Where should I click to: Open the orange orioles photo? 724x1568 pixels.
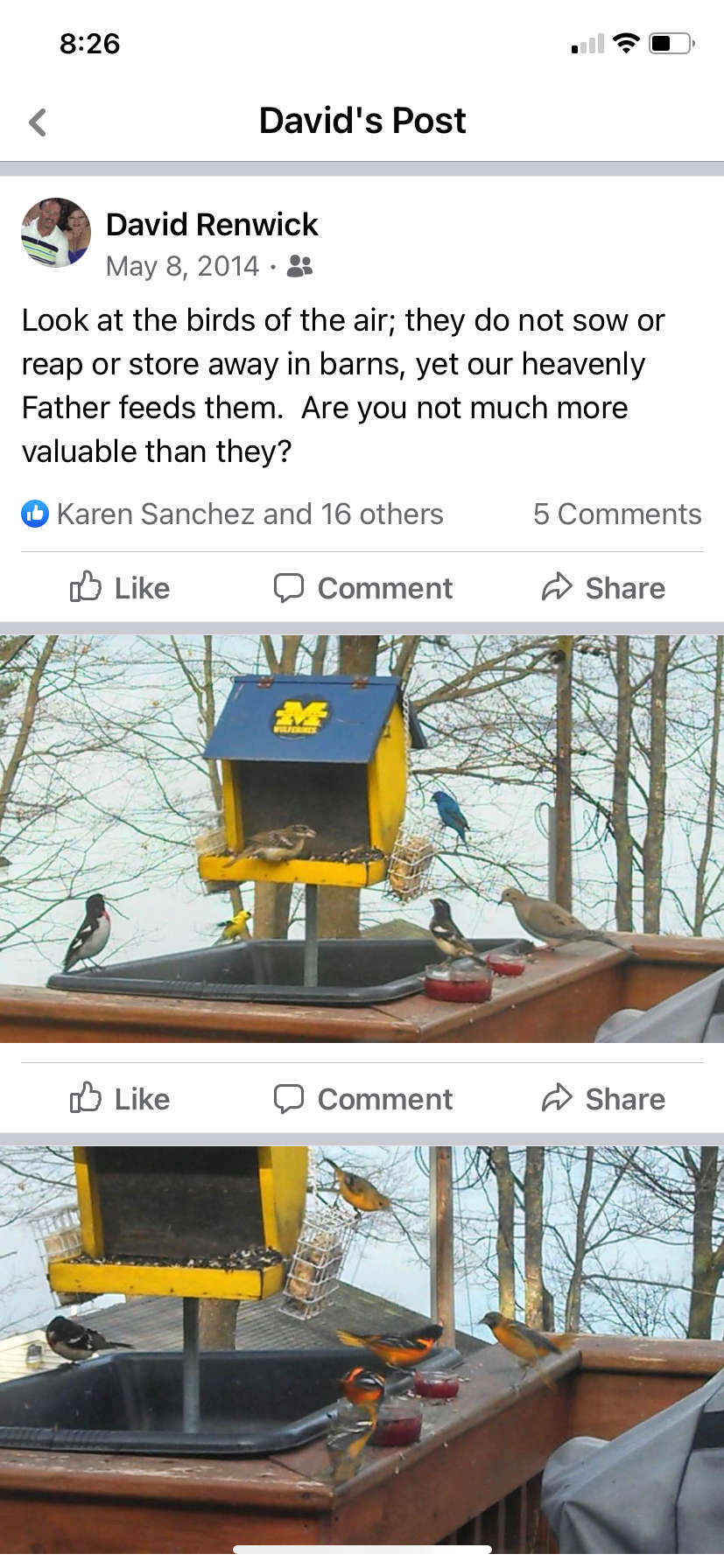point(362,1347)
